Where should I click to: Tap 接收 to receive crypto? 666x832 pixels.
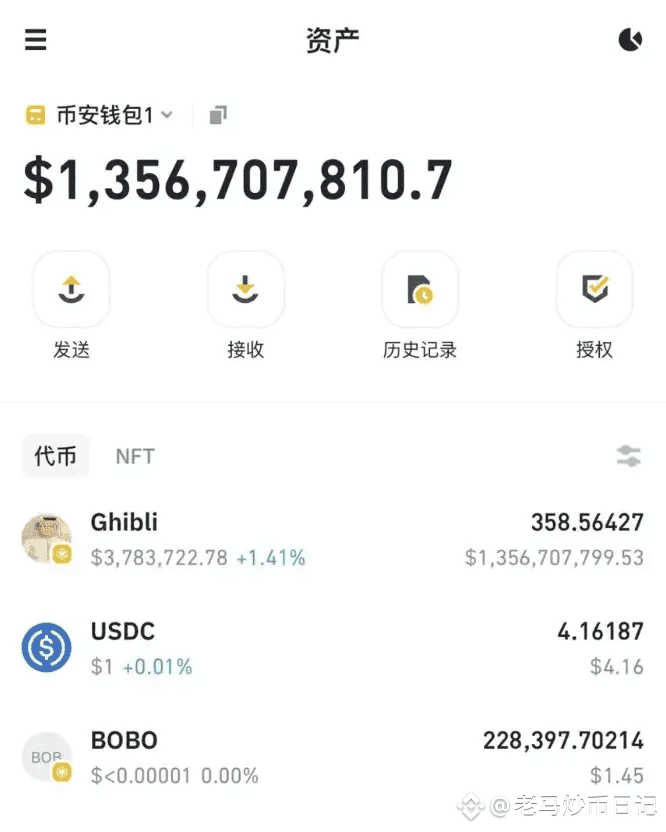(245, 290)
